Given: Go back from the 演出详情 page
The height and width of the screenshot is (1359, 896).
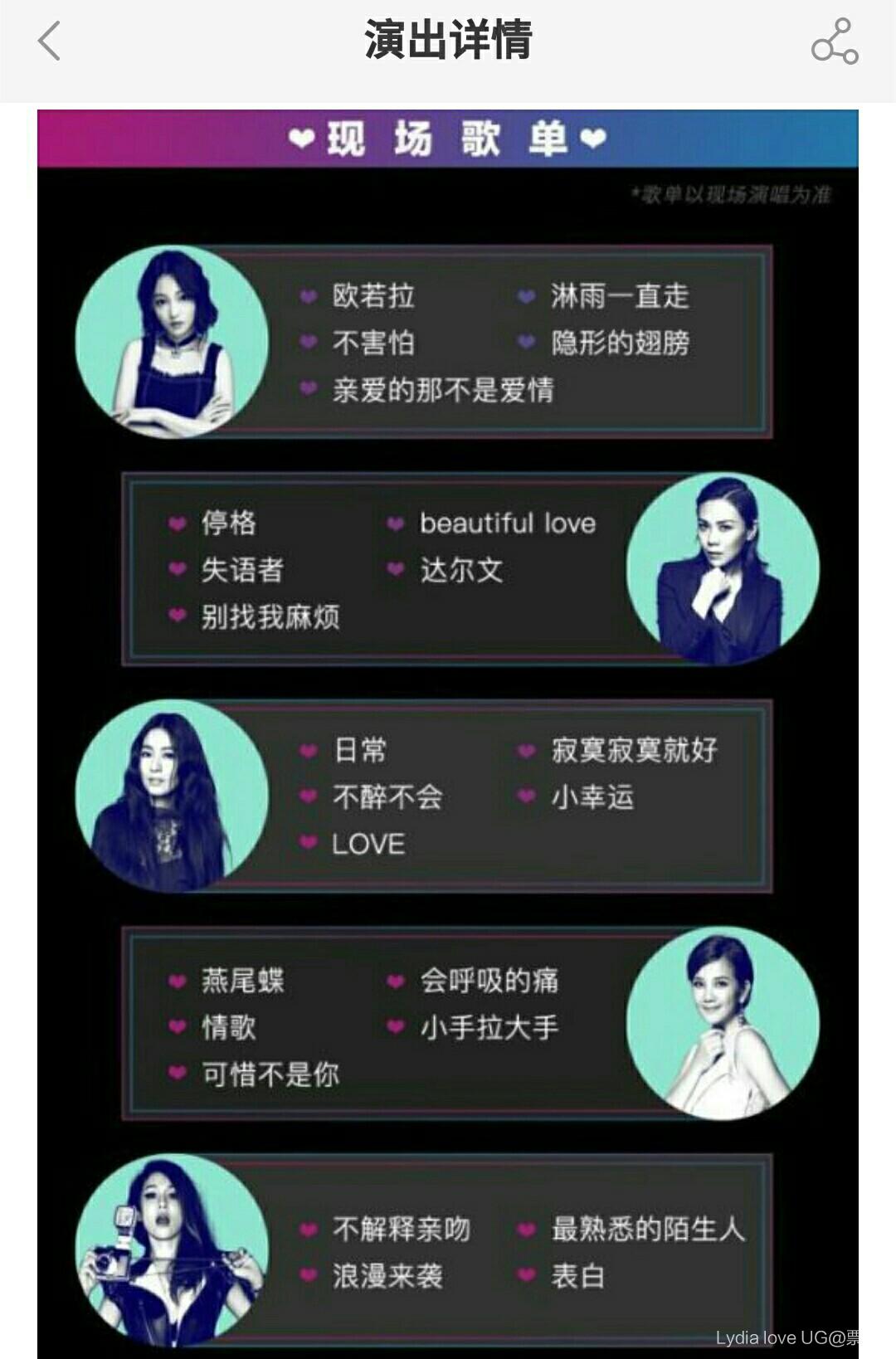Looking at the screenshot, I should (x=50, y=41).
